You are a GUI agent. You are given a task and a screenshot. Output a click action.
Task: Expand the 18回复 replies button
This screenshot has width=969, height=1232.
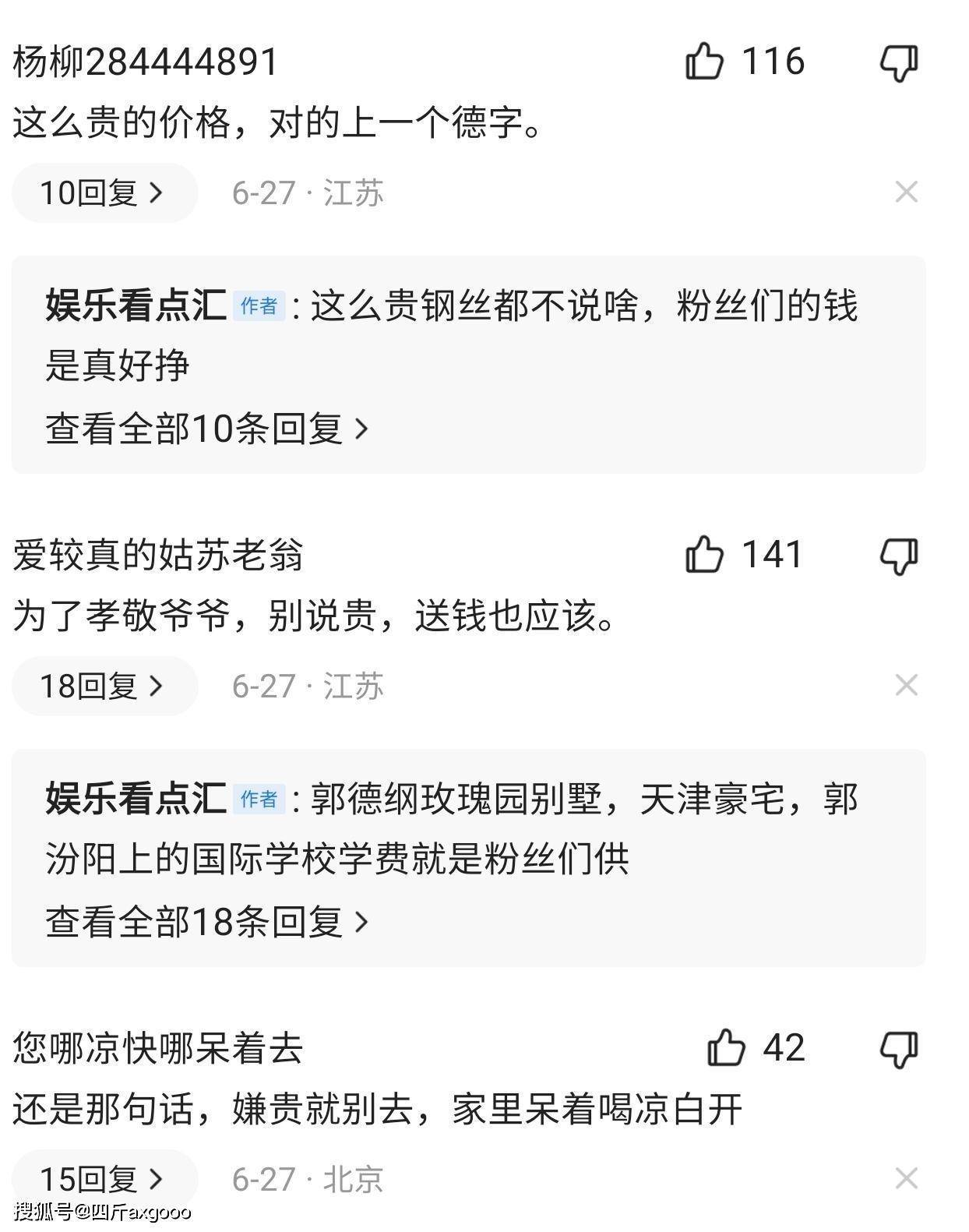104,686
